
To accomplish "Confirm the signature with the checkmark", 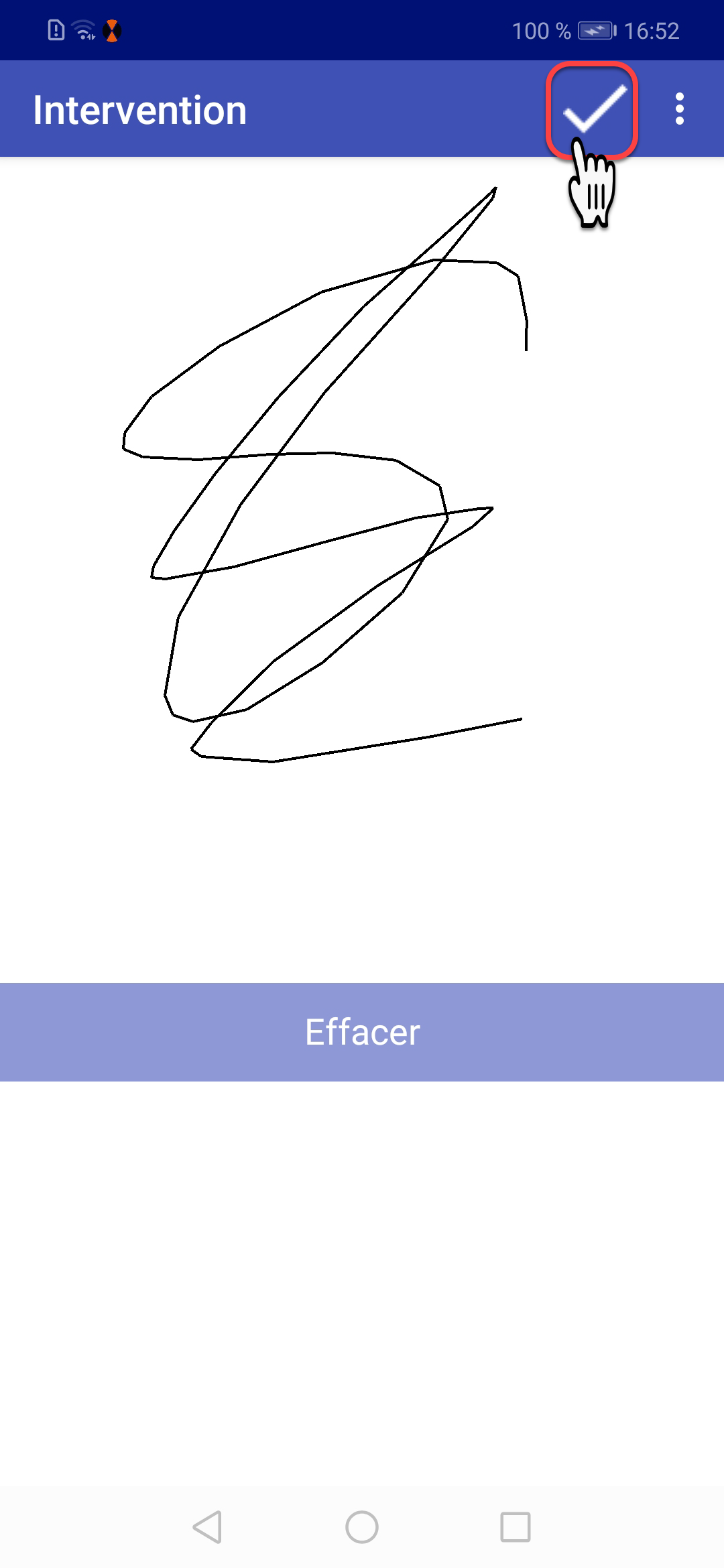I will 593,109.
